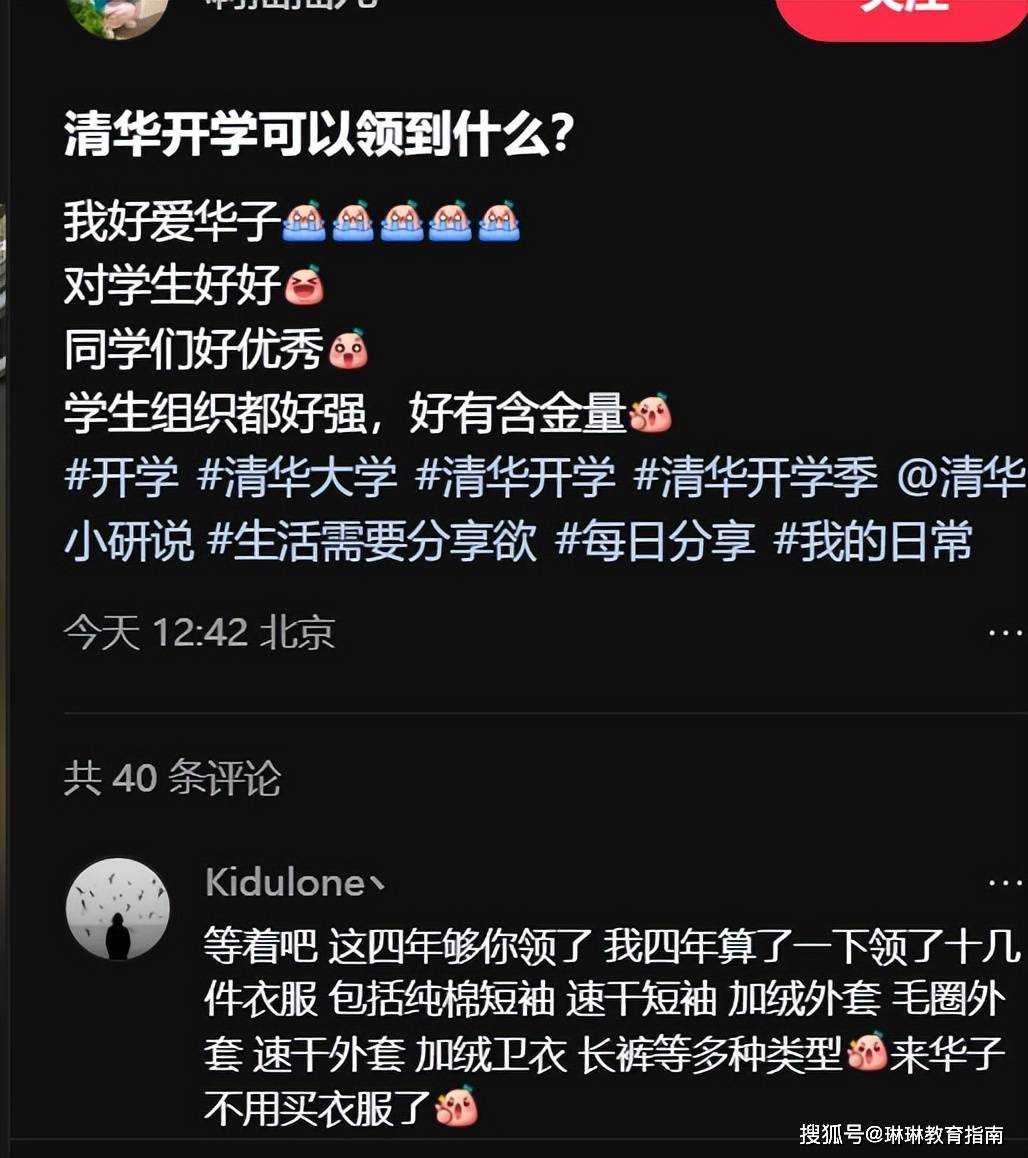Open the #清华大学 hashtag

pos(296,478)
